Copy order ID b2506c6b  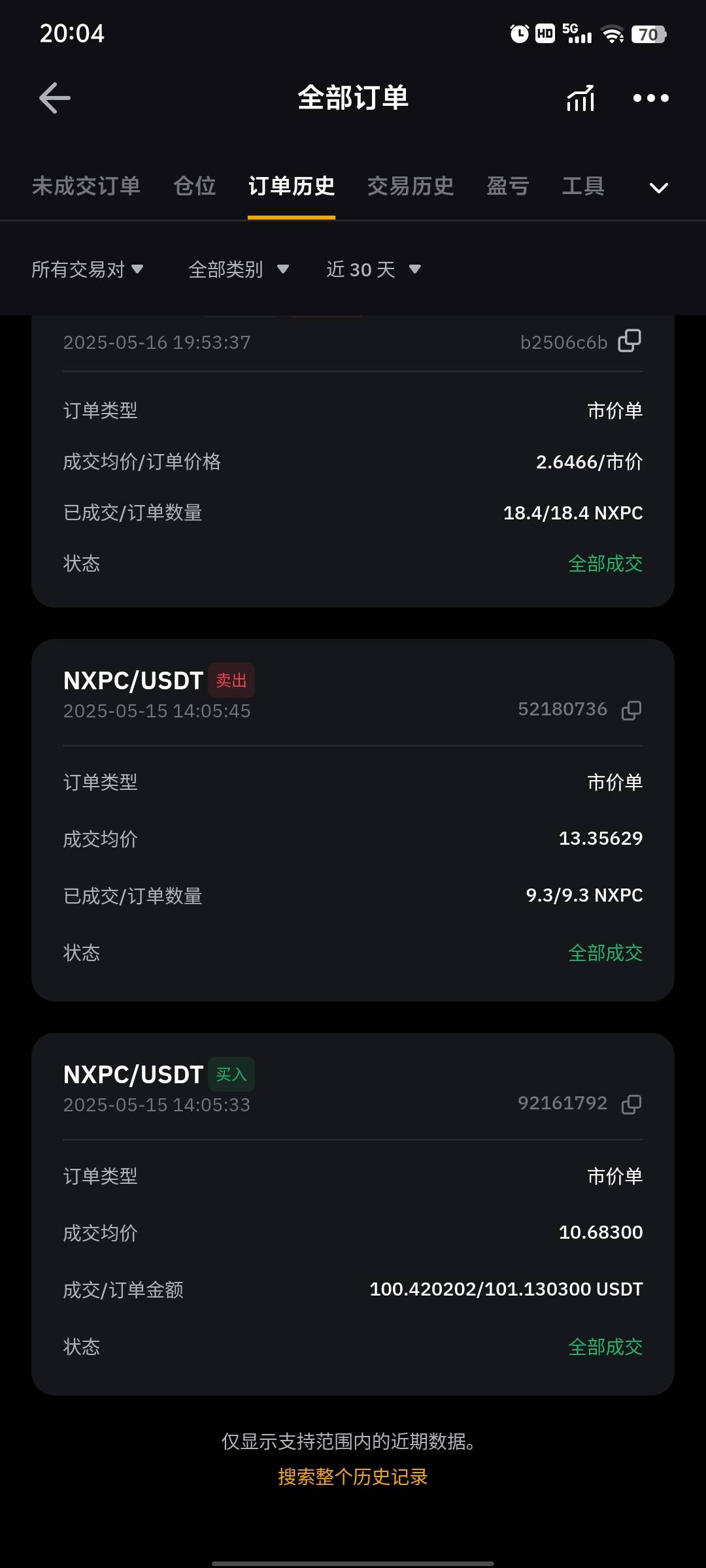pos(630,341)
